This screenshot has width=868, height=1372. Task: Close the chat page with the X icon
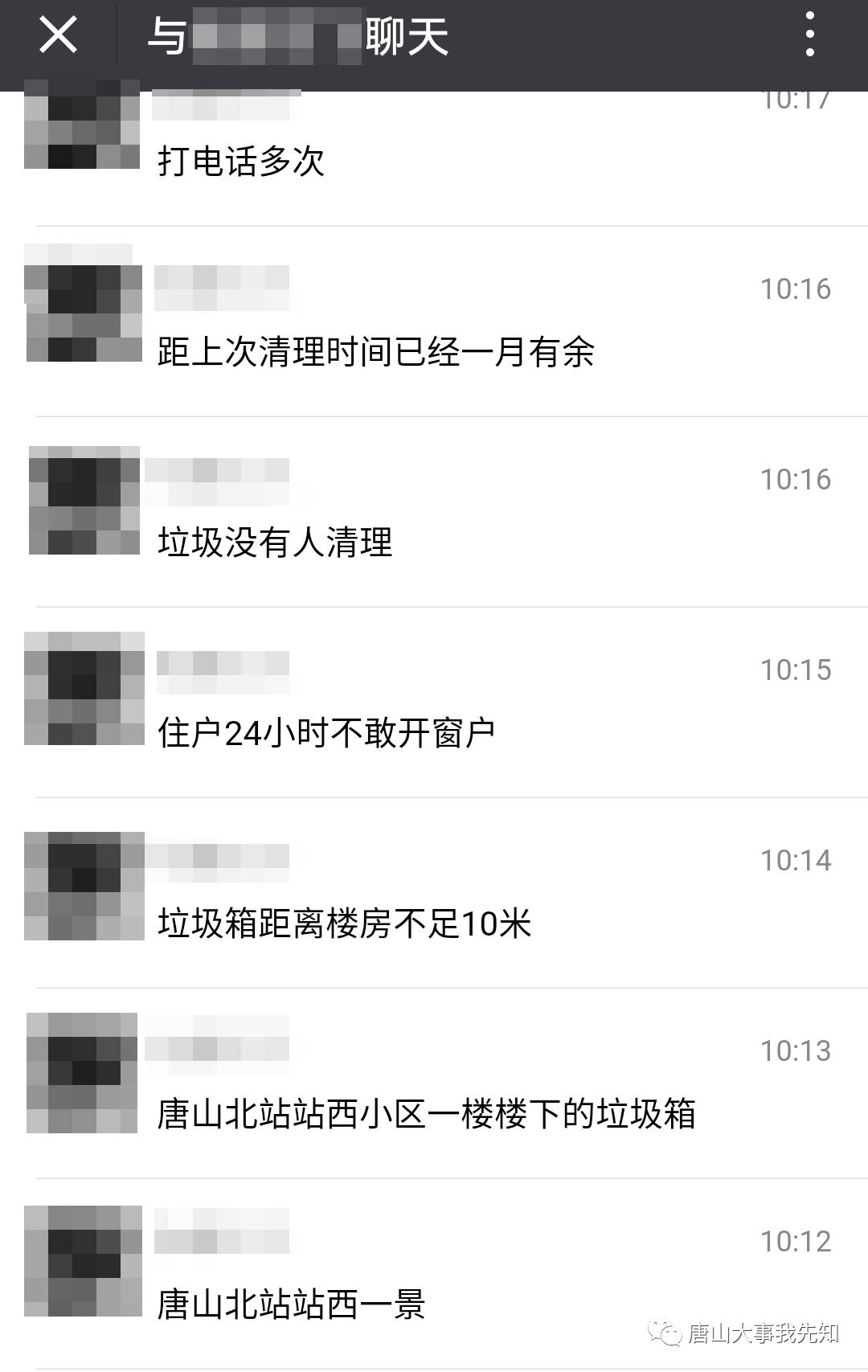(x=58, y=36)
